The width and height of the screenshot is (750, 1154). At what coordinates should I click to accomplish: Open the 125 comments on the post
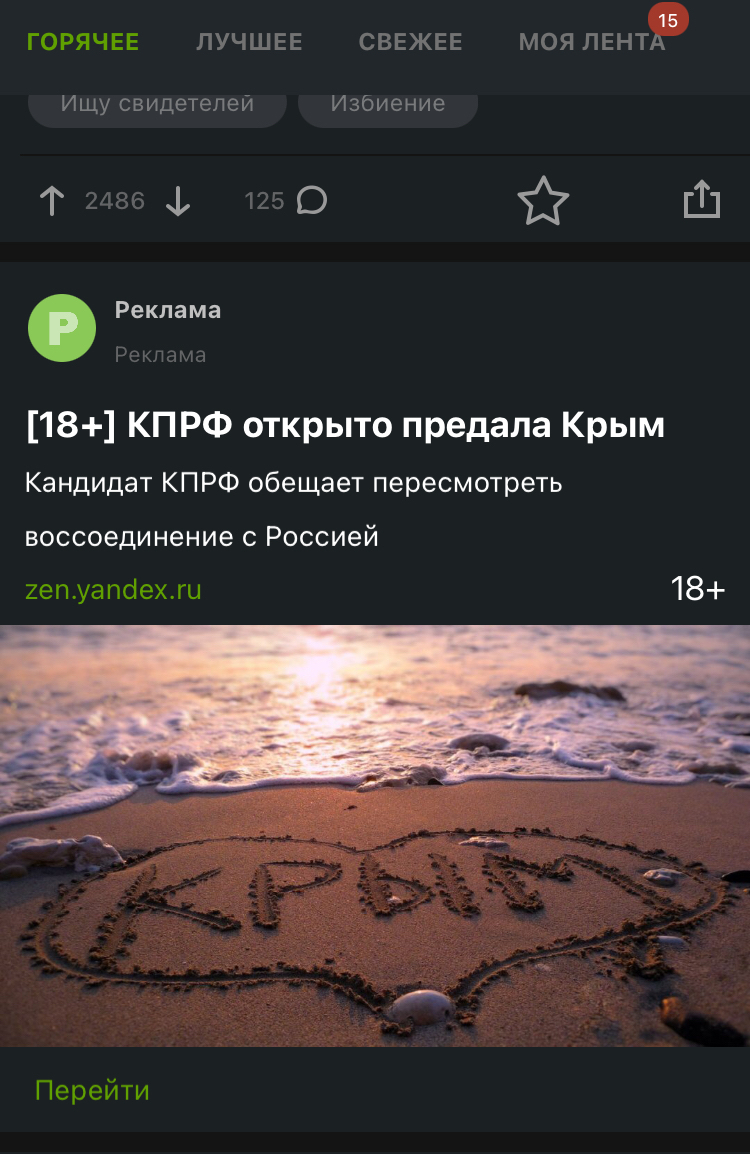(x=286, y=201)
